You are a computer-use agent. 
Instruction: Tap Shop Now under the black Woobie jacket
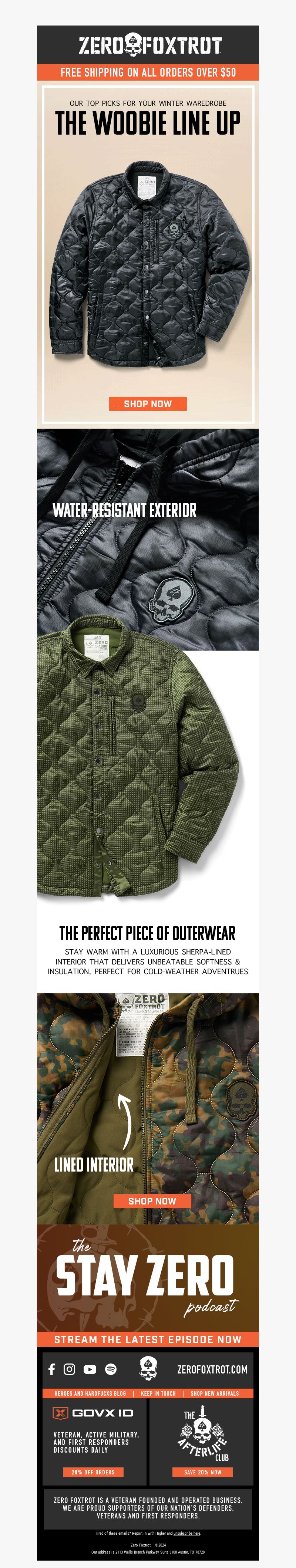[x=147, y=403]
